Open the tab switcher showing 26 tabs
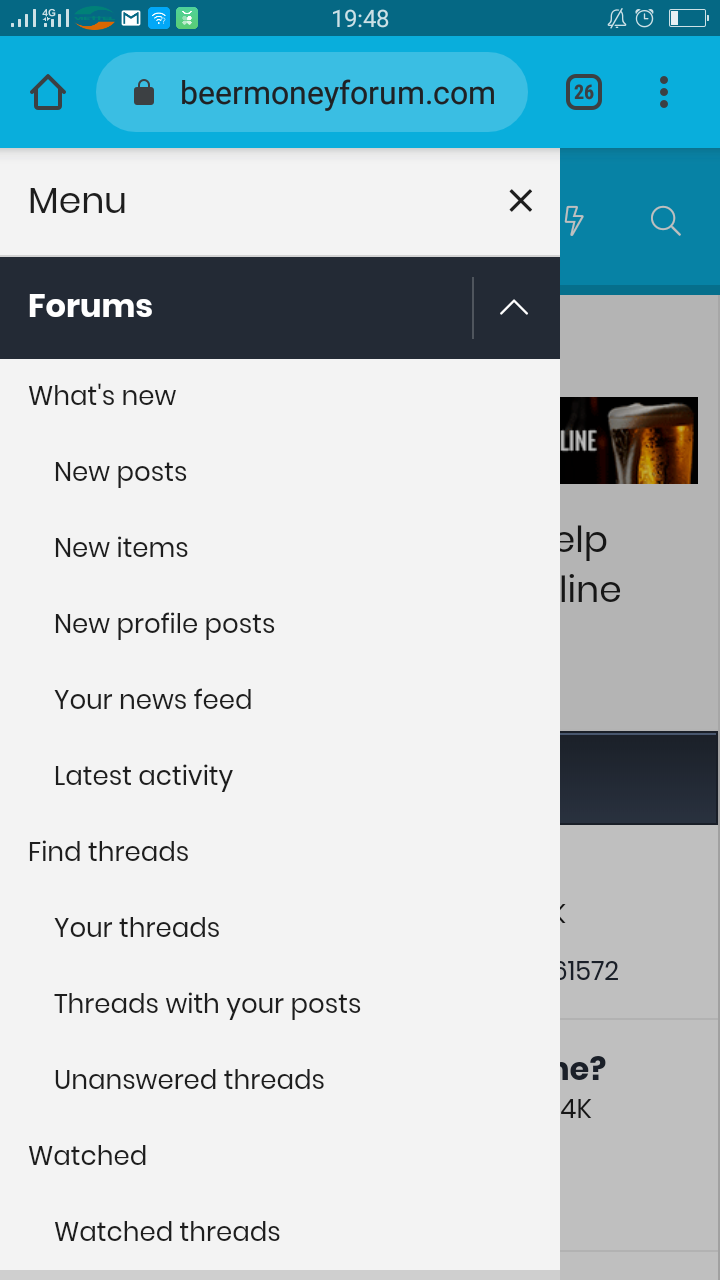720x1280 pixels. point(584,93)
